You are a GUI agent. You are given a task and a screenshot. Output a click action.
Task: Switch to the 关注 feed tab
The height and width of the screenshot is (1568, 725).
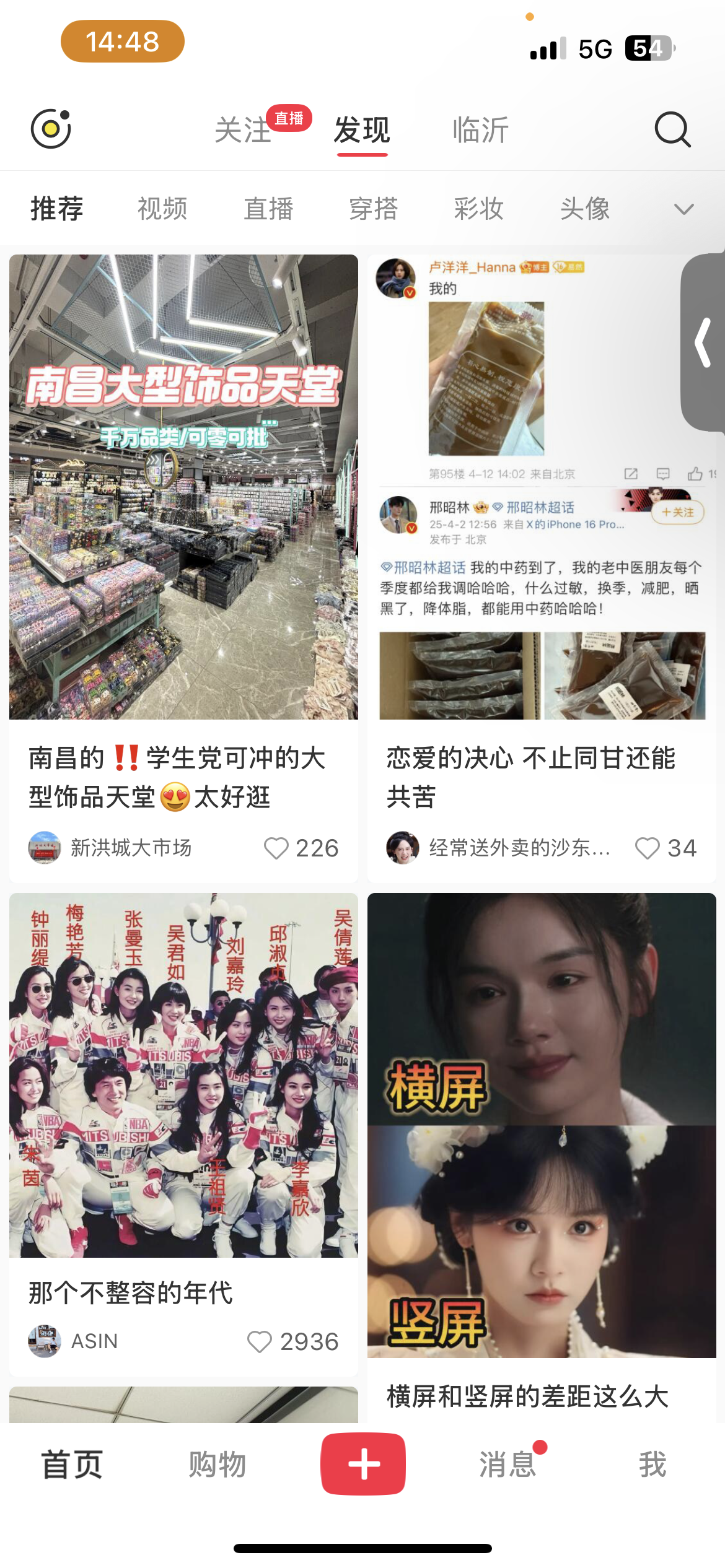click(243, 131)
